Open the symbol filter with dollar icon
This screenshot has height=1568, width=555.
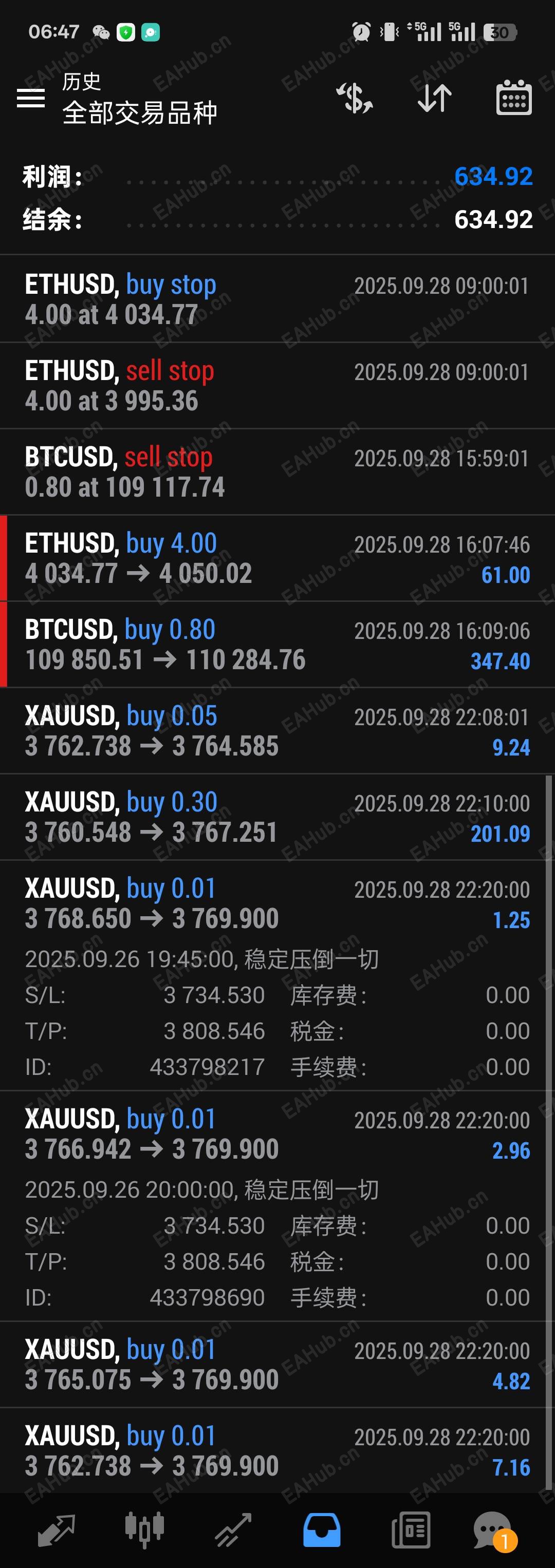click(x=355, y=98)
